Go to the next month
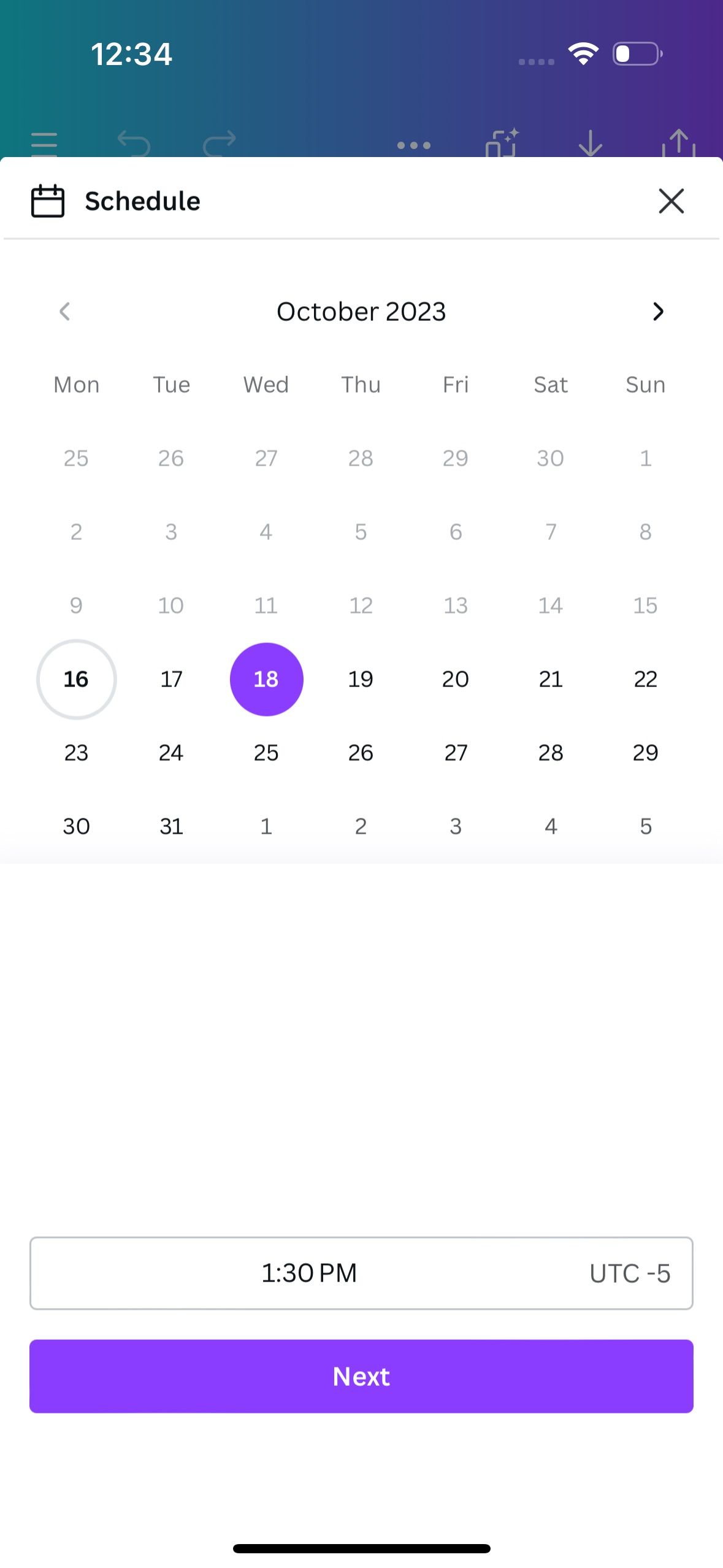The image size is (723, 1568). (x=658, y=312)
